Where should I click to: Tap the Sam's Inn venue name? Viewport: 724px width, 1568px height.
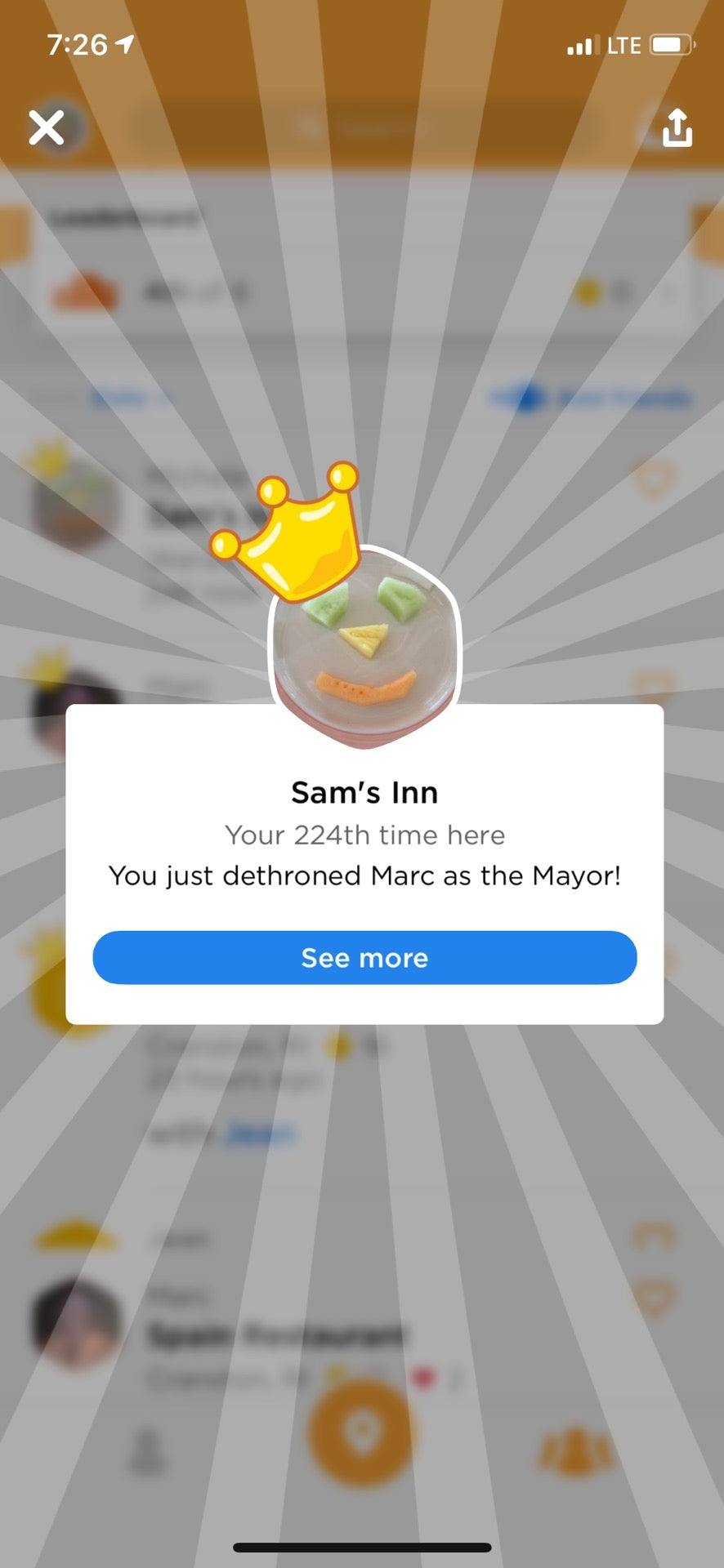[x=364, y=791]
